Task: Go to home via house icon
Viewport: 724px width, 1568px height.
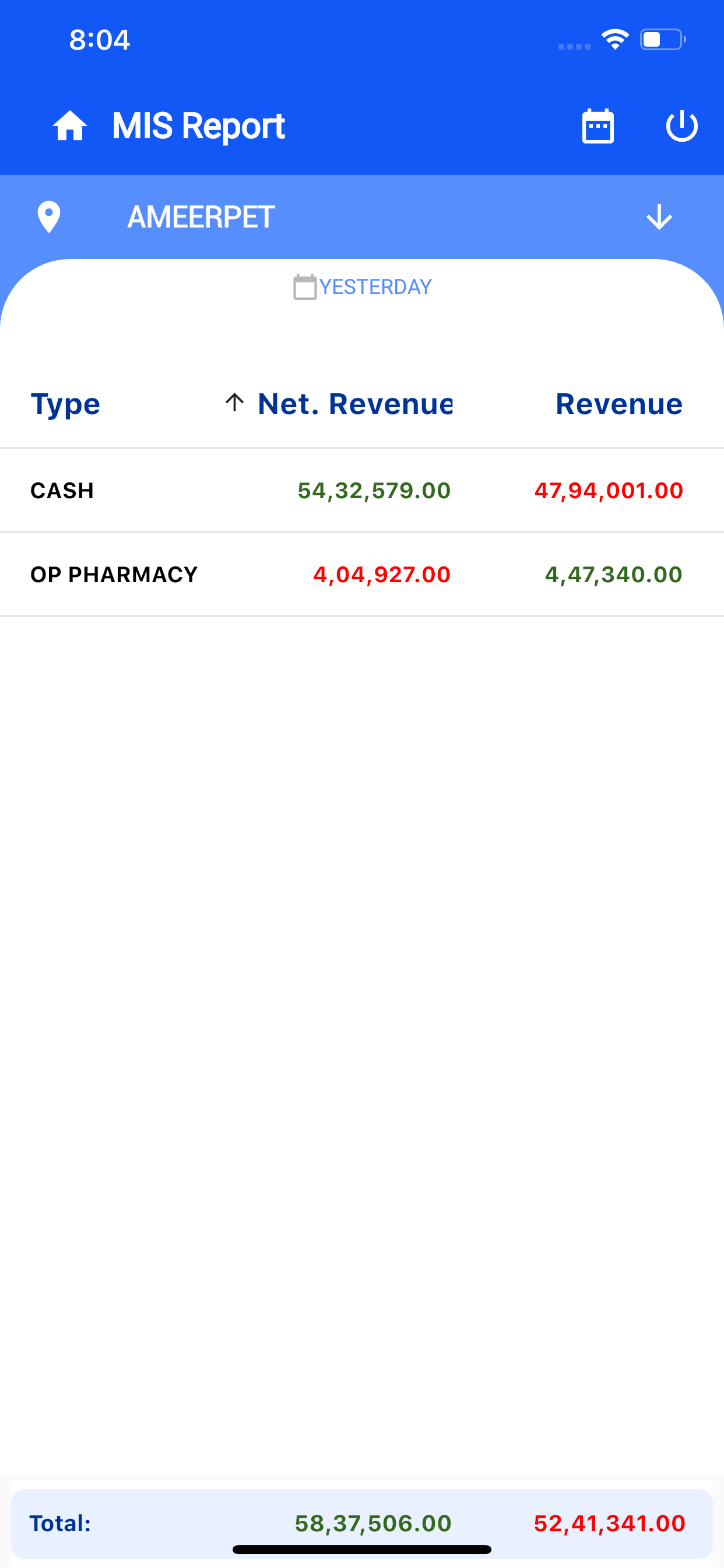Action: (70, 126)
